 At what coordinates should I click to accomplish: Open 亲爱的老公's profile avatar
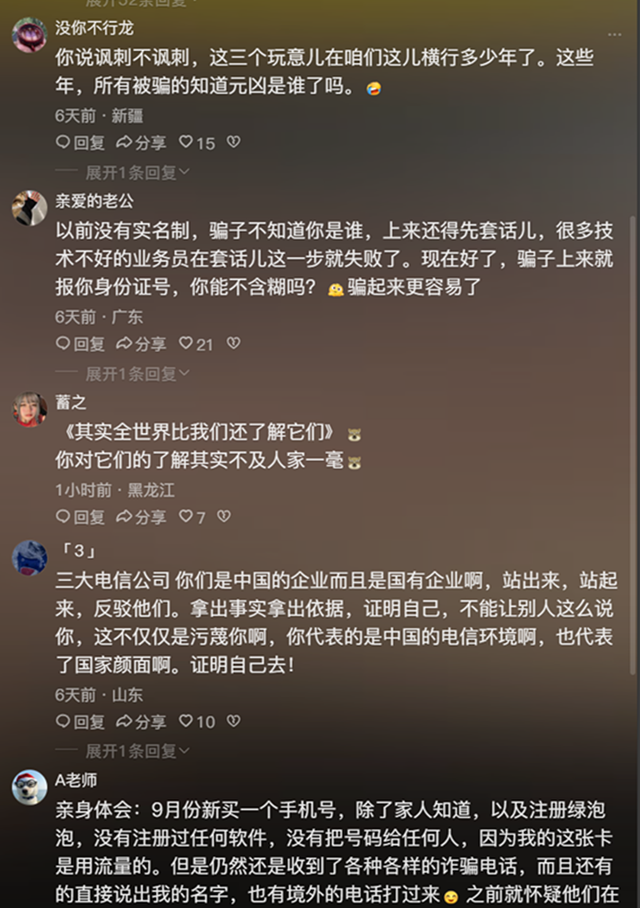(x=29, y=208)
